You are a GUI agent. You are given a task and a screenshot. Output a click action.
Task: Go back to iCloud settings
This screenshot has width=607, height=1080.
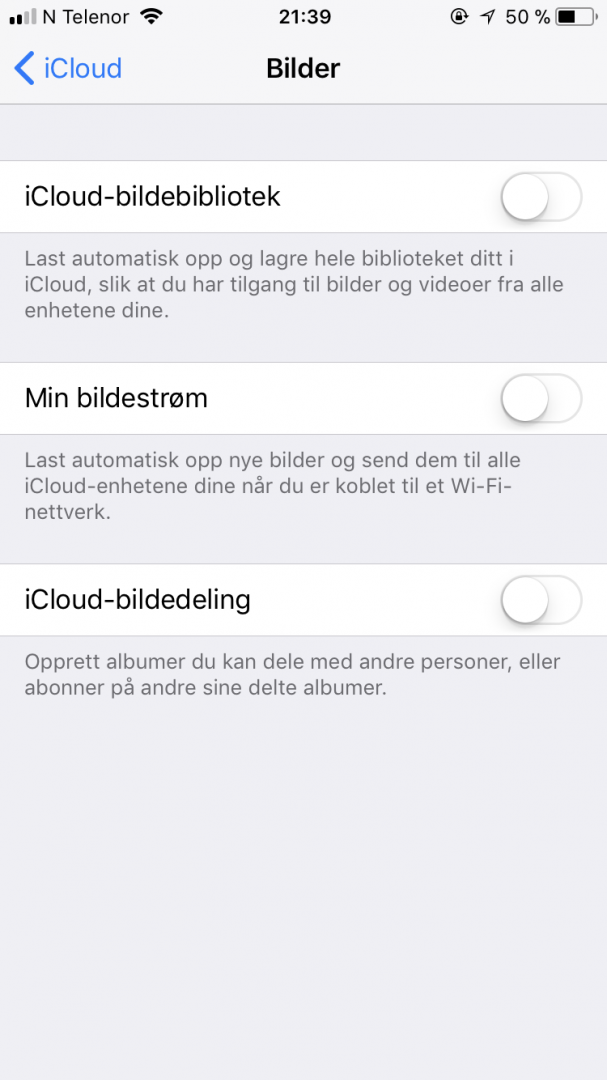67,68
